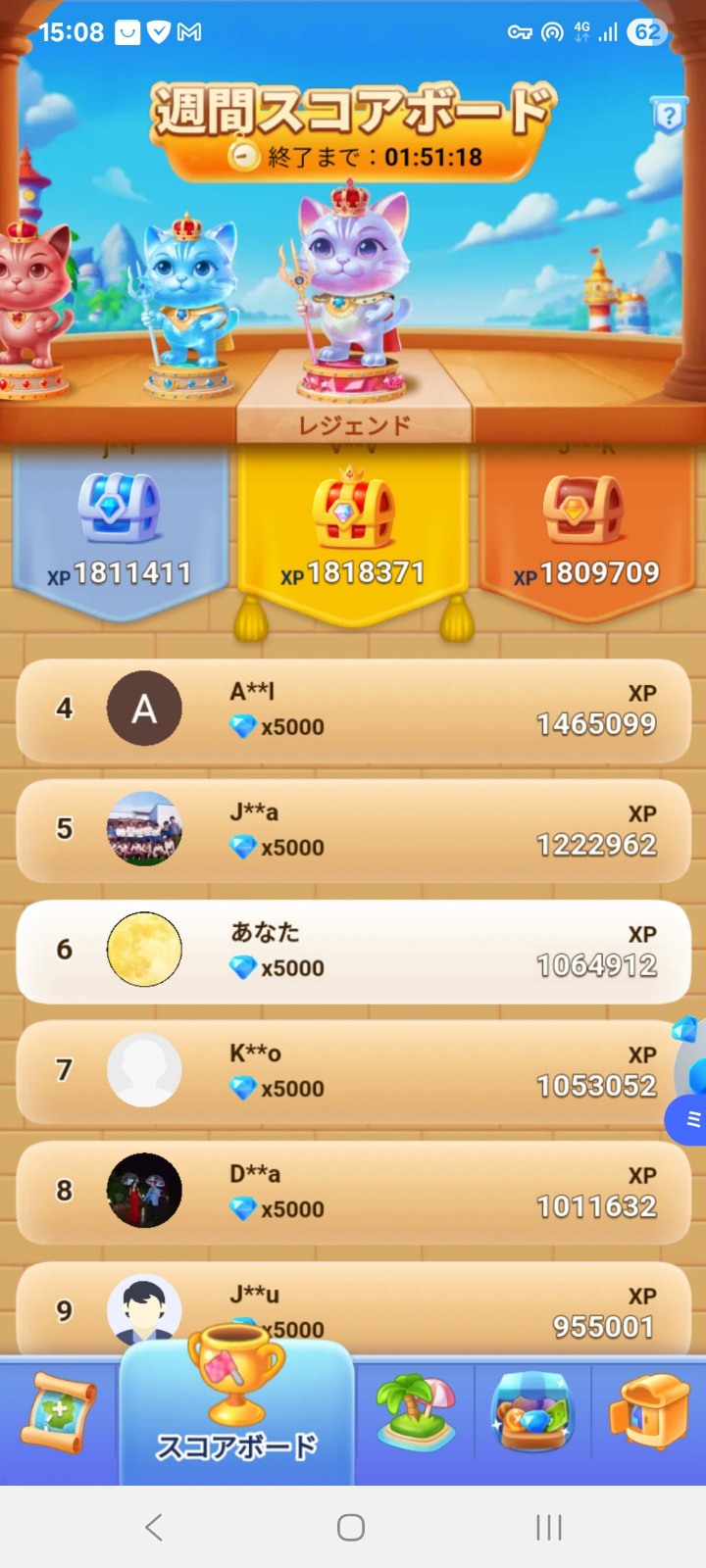Open your own rank 6 row あなた

click(x=353, y=951)
